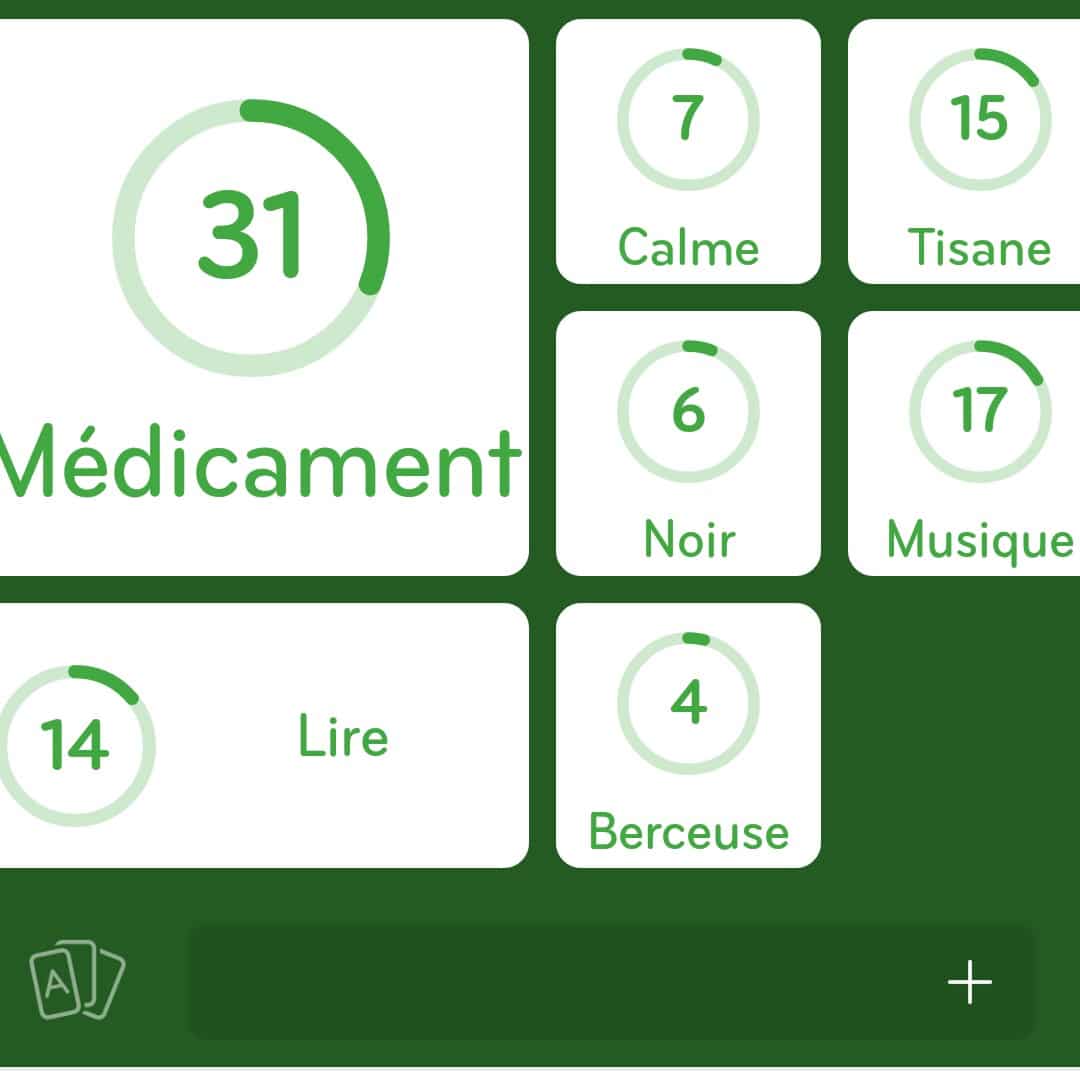
Task: Select the Berceuse tile
Action: coord(688,735)
